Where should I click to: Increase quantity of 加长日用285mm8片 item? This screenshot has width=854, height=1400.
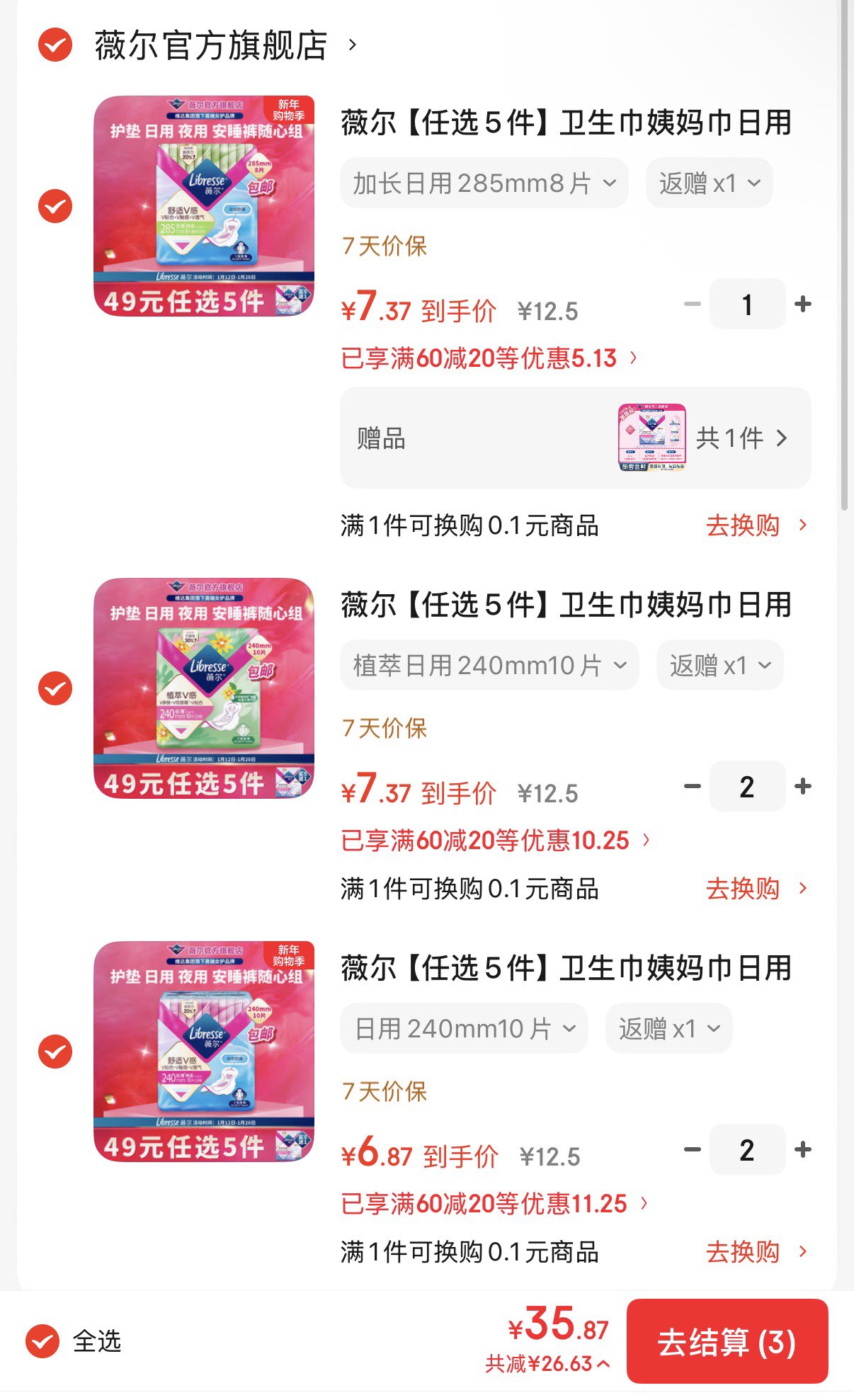(803, 305)
